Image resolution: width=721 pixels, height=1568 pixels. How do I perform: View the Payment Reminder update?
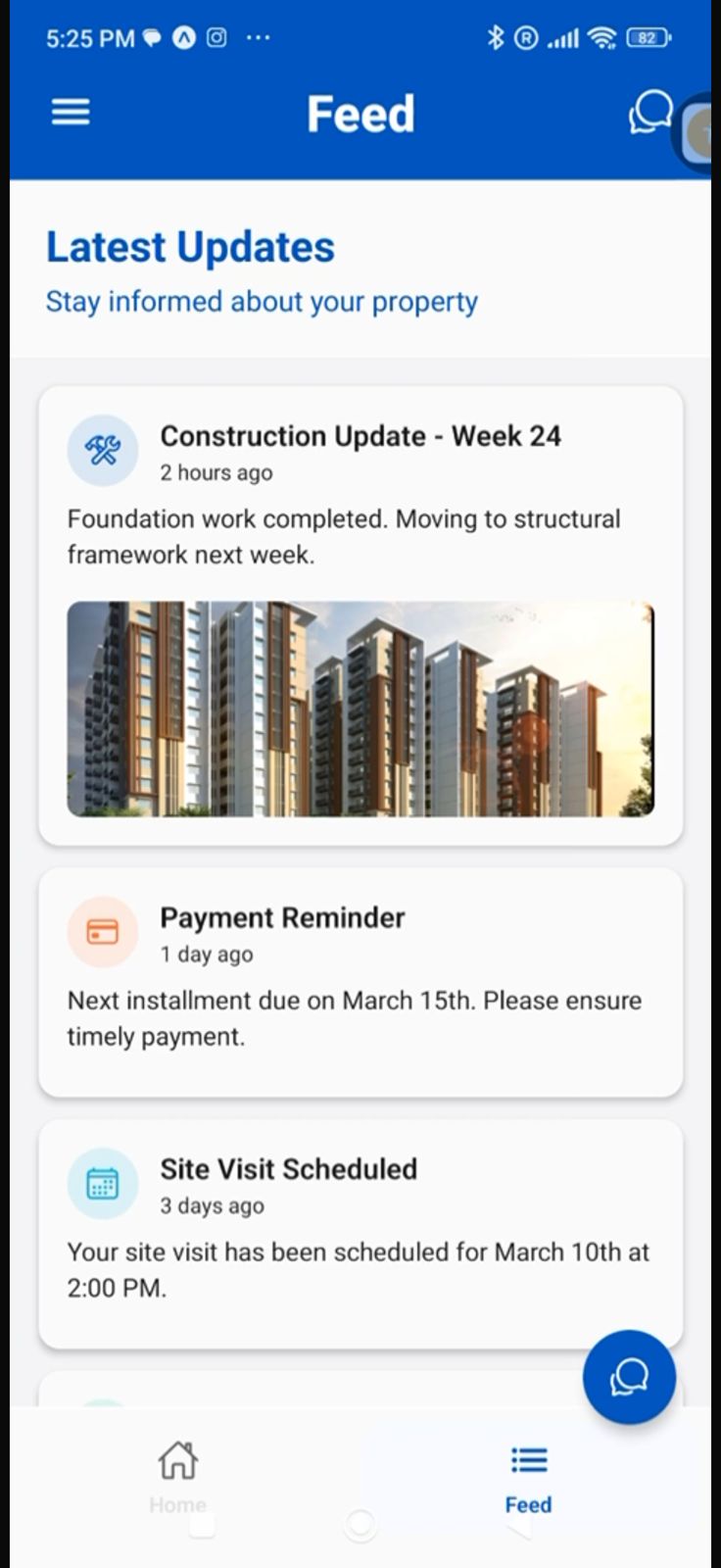point(360,980)
